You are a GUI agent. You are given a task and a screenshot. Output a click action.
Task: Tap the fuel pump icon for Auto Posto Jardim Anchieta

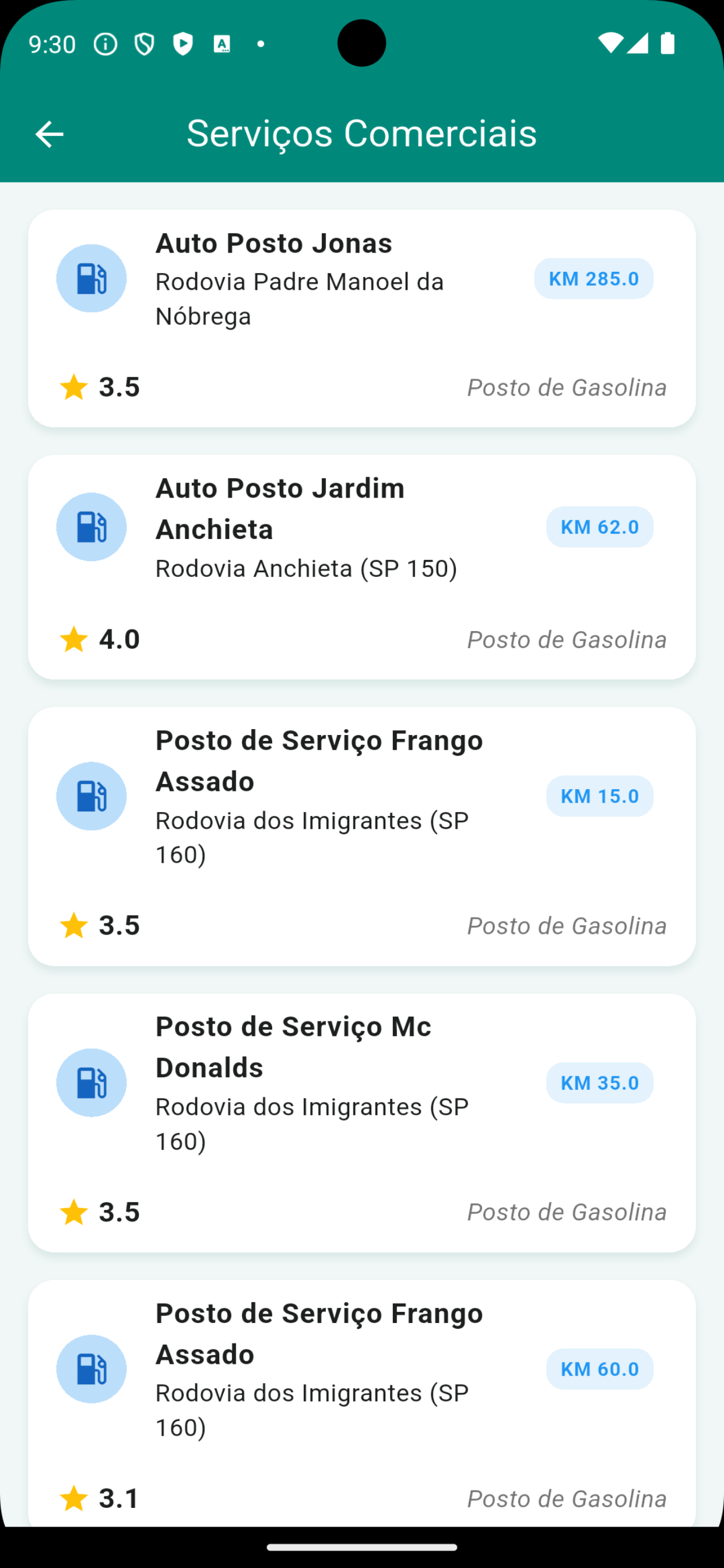91,527
